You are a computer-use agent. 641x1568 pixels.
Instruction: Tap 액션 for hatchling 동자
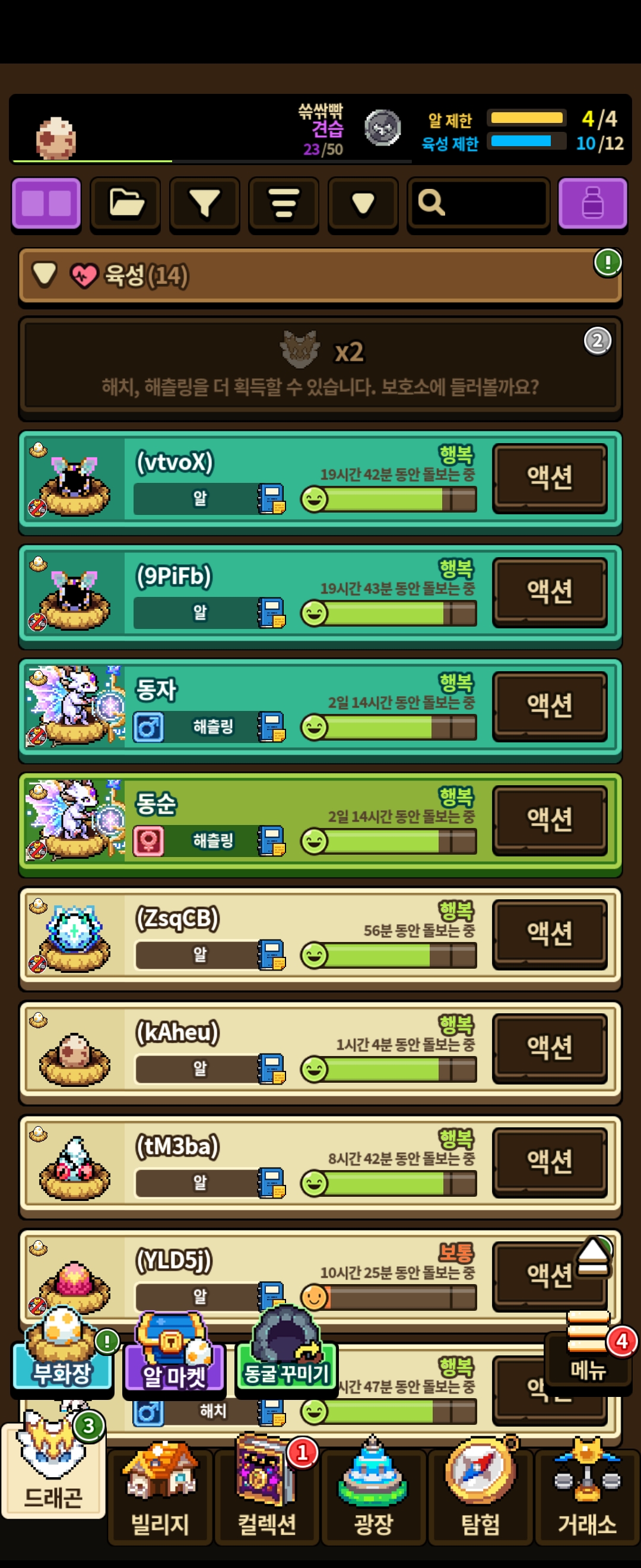click(550, 706)
